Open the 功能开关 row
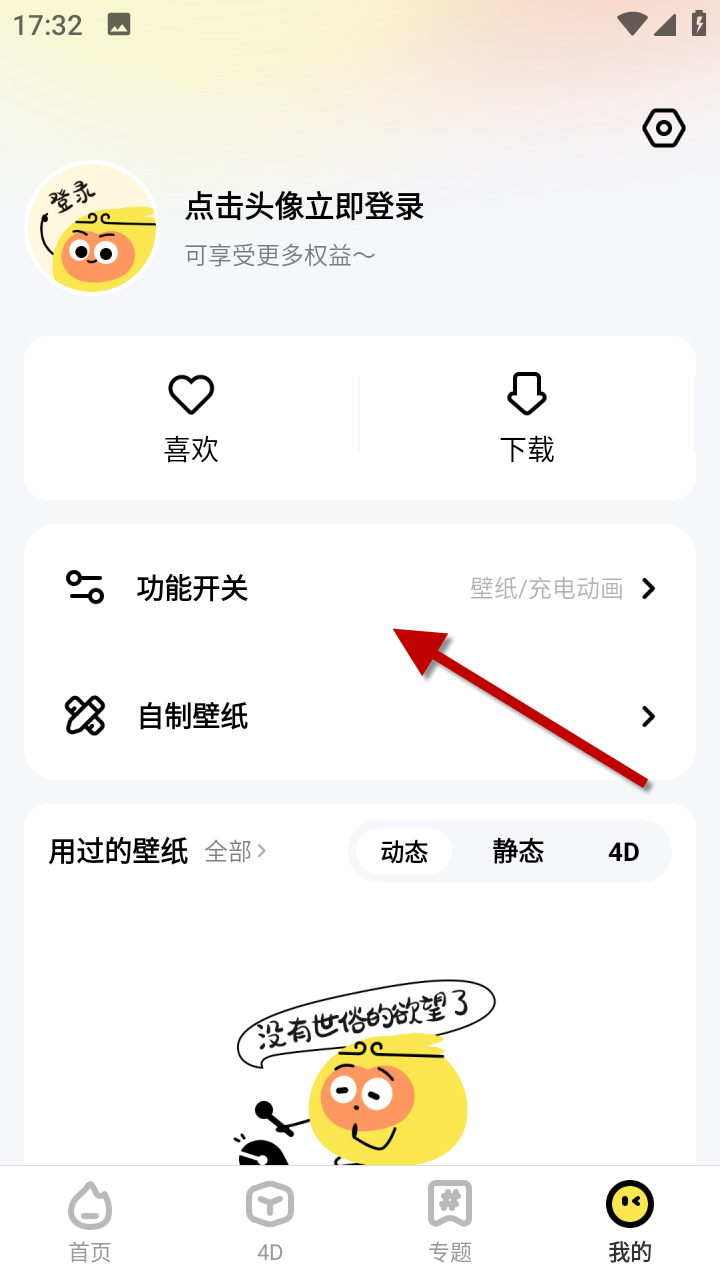Viewport: 720px width, 1280px height. (x=360, y=588)
